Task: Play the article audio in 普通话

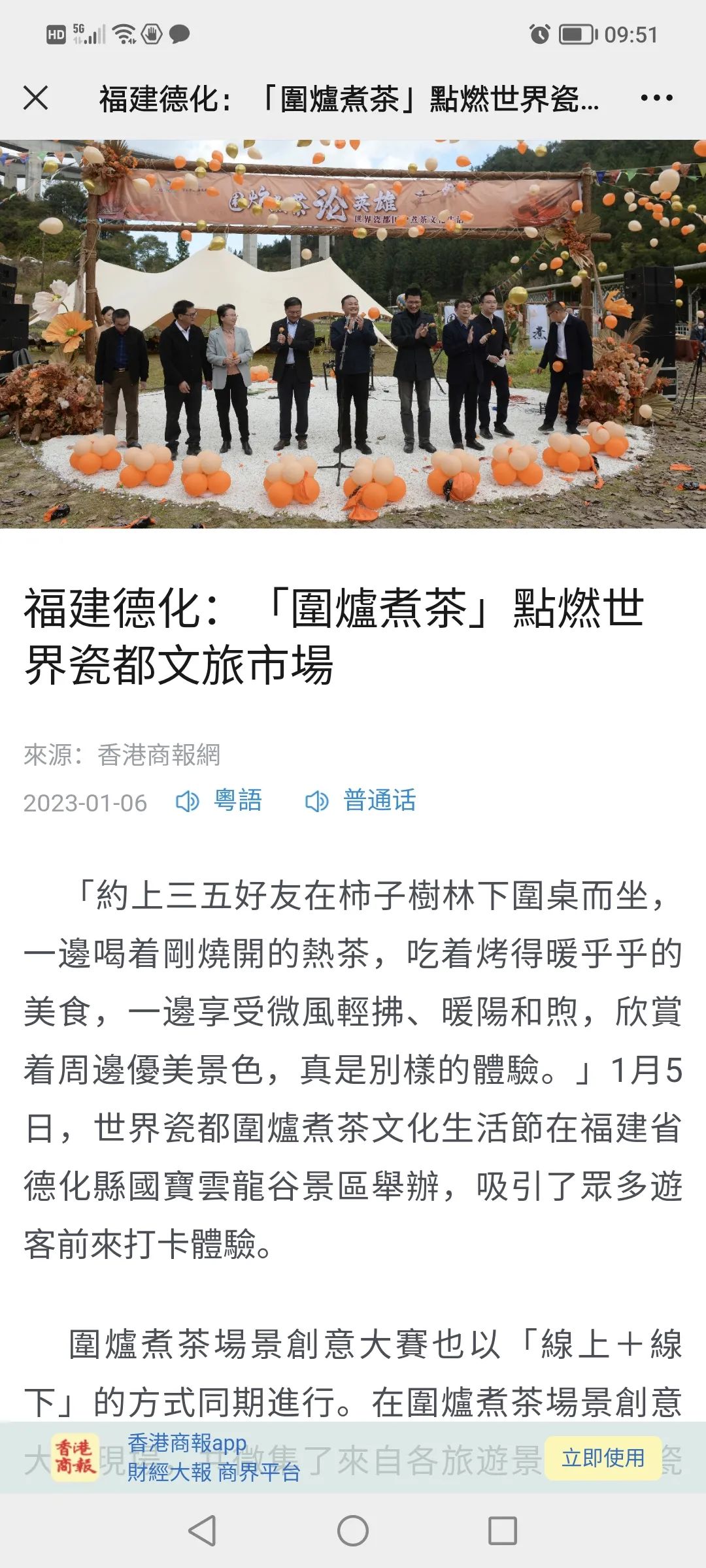Action: point(361,800)
